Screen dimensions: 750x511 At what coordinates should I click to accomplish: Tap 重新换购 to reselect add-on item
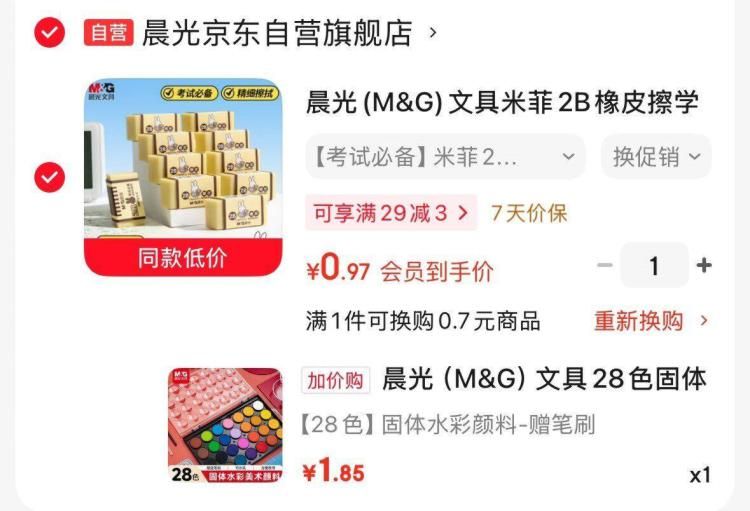(651, 321)
